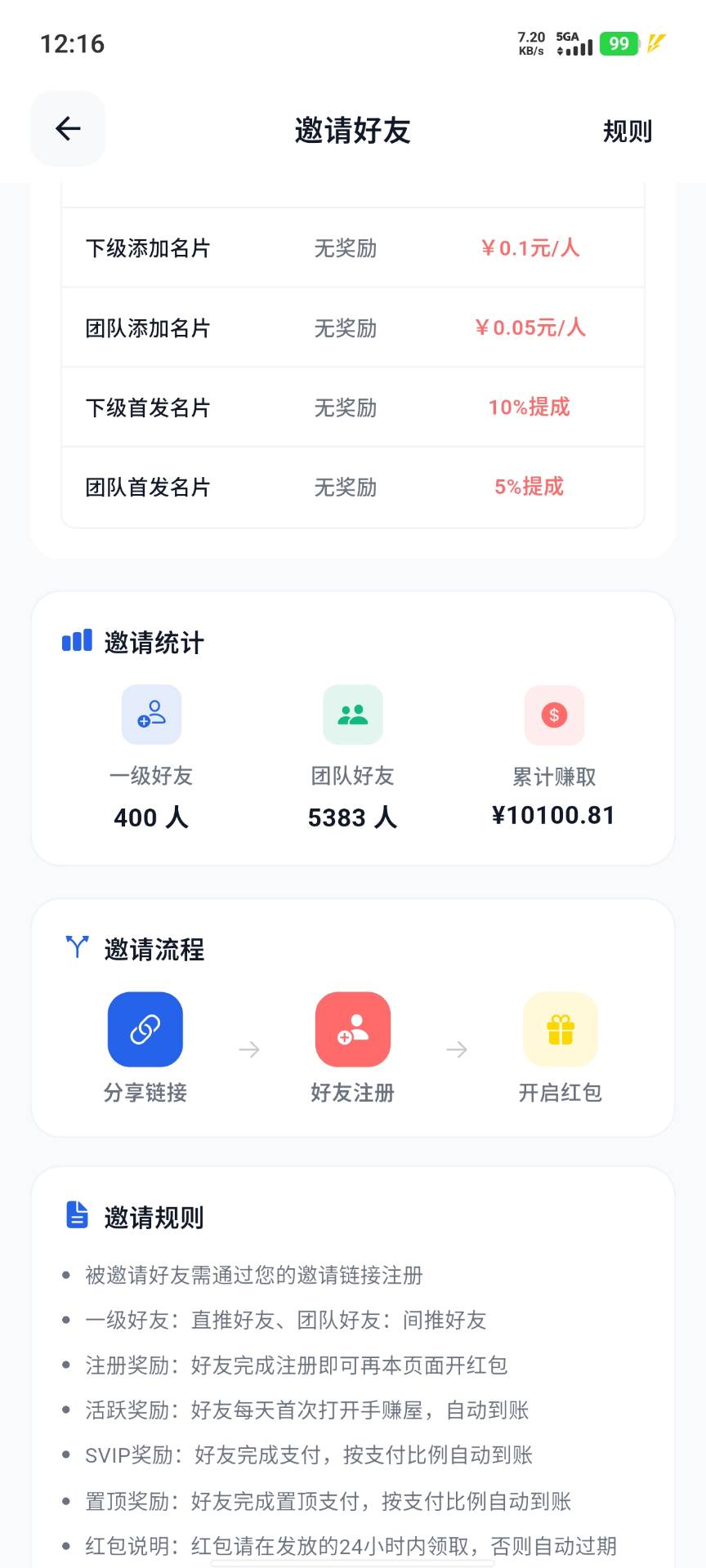Click the bar chart icon beside 邀请统计
The height and width of the screenshot is (1568, 706).
pyautogui.click(x=76, y=641)
